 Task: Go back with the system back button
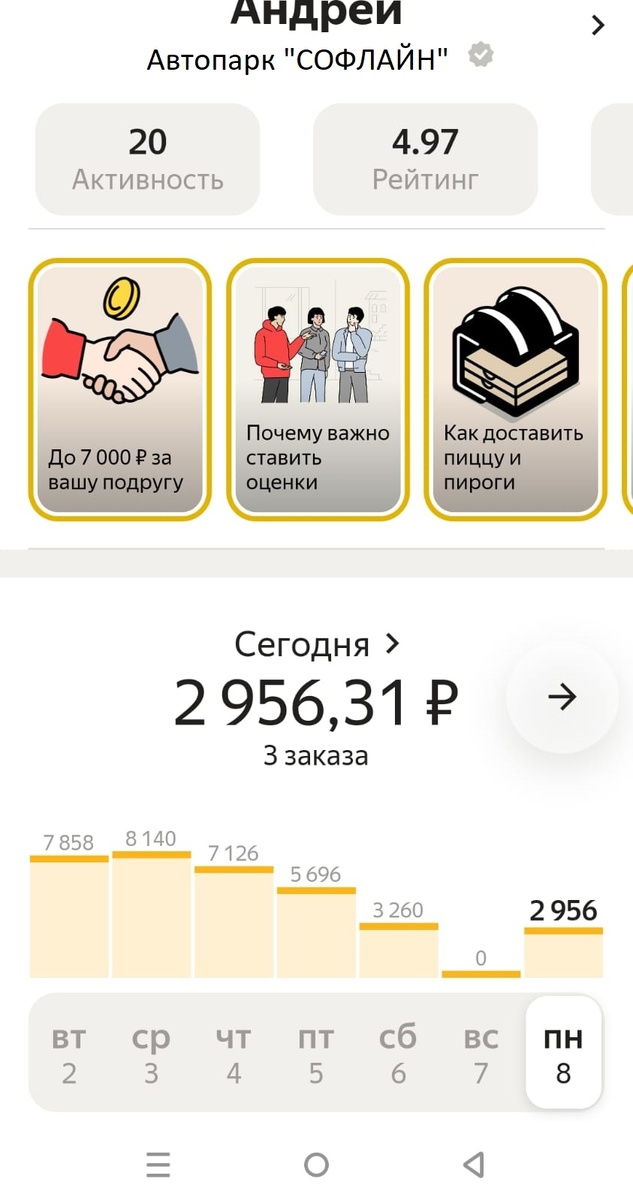click(x=474, y=1164)
